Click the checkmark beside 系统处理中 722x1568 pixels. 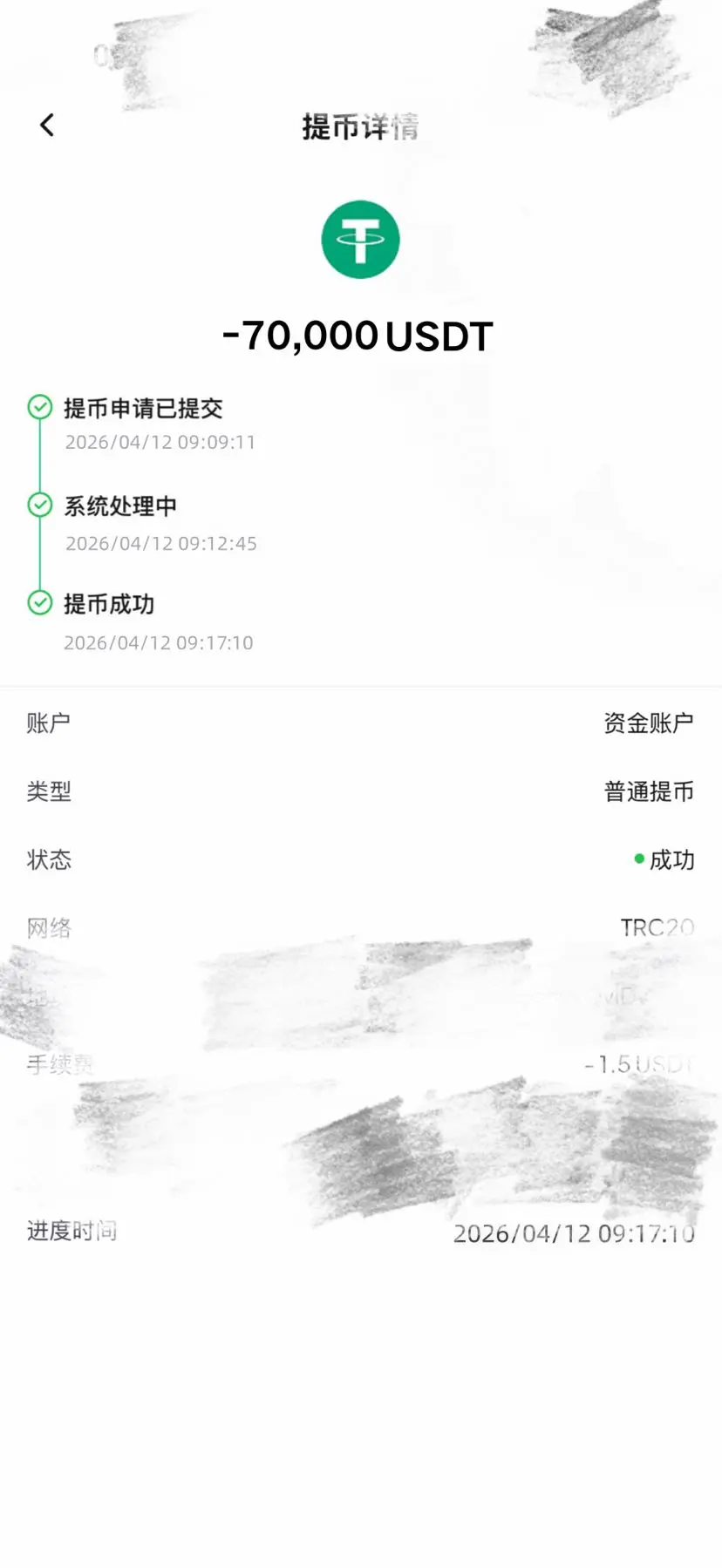[x=40, y=506]
